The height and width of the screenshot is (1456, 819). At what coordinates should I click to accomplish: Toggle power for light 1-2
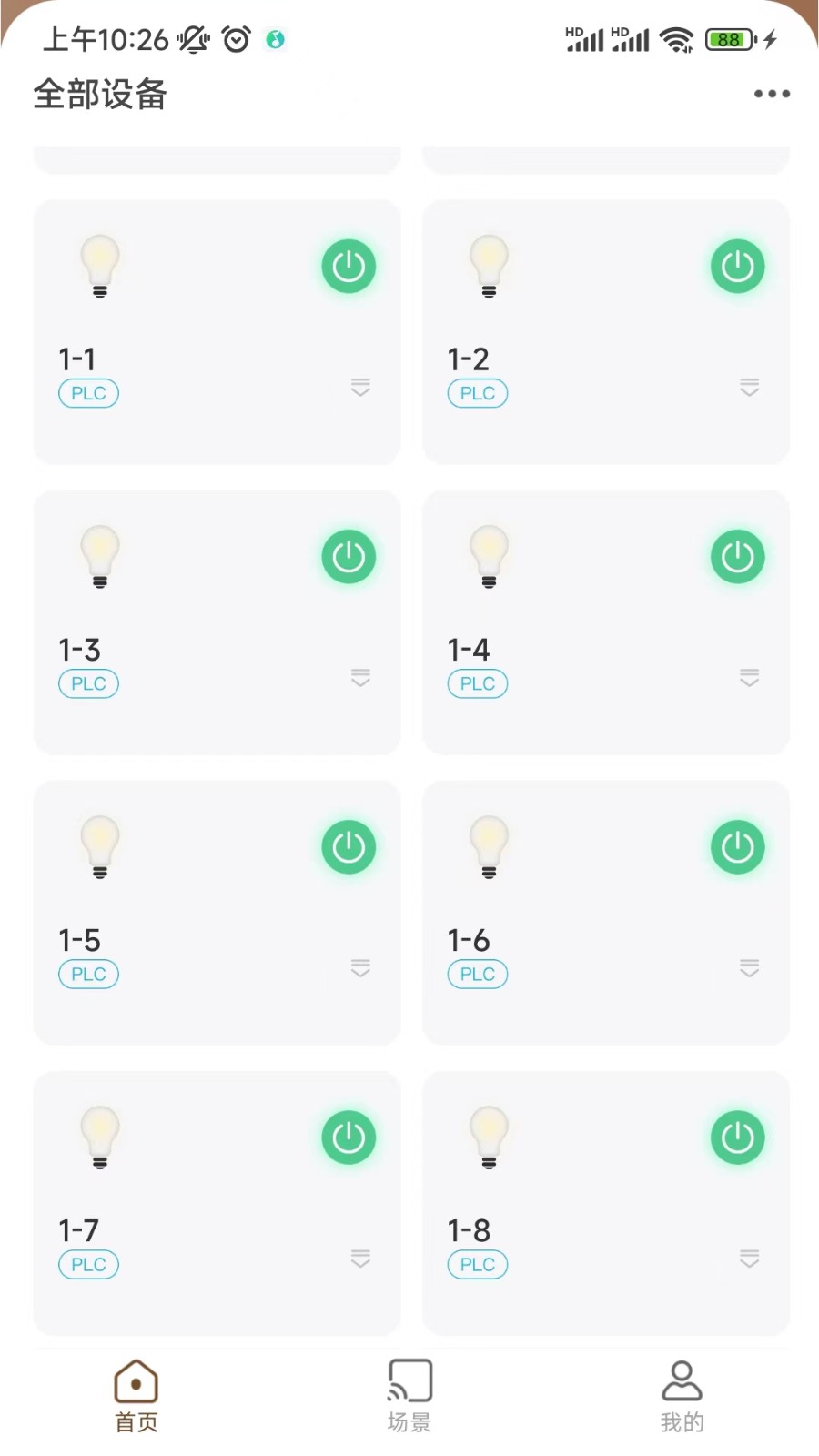click(737, 267)
